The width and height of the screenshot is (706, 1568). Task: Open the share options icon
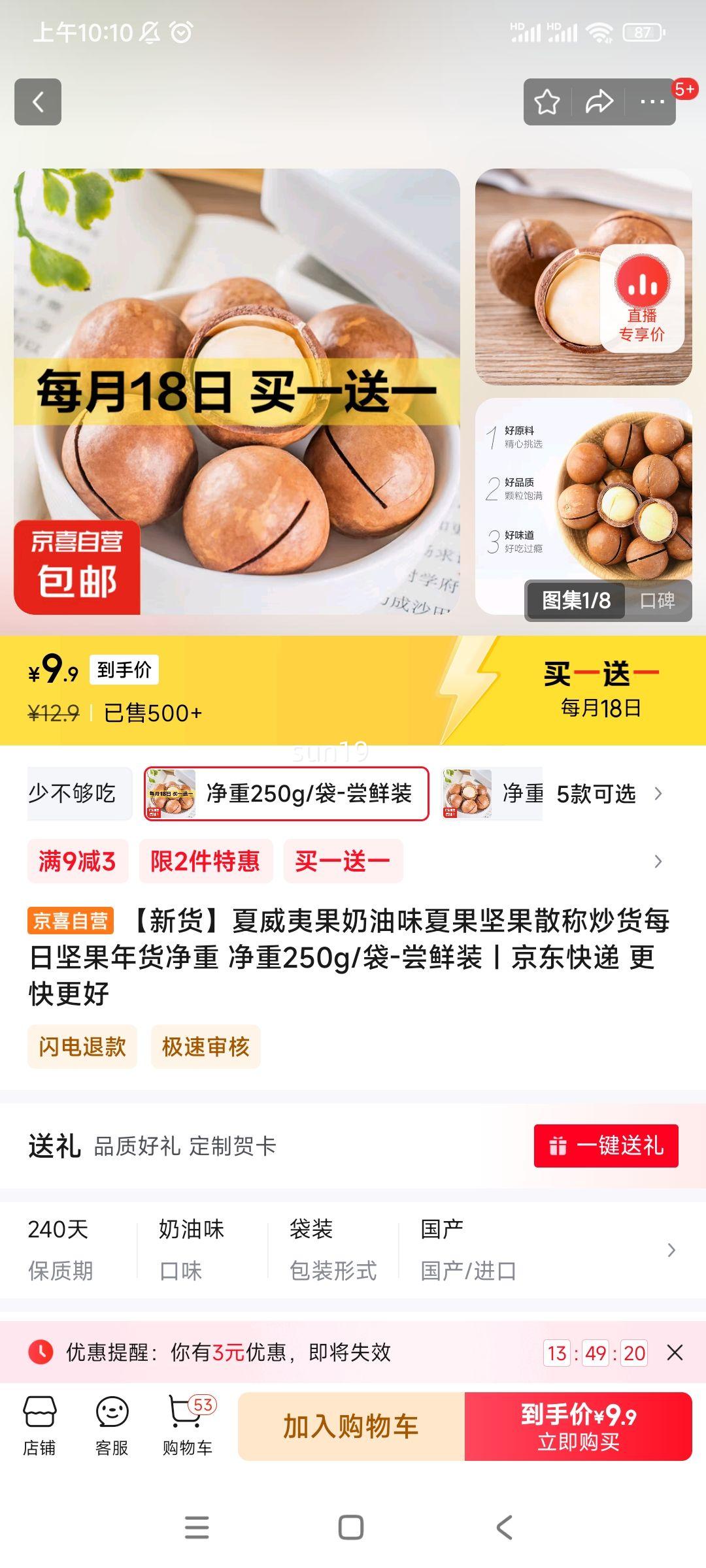point(598,101)
